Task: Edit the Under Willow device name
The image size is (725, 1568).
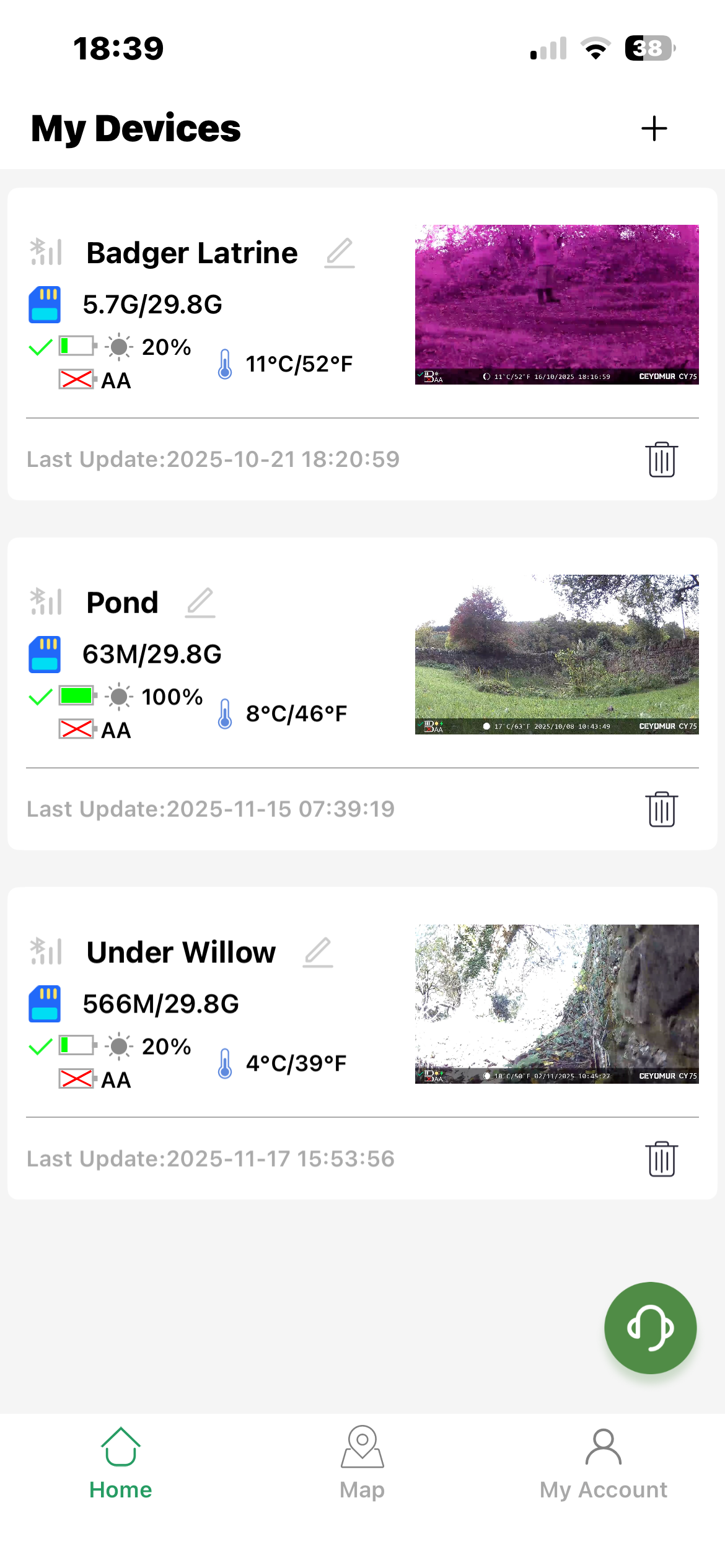Action: tap(318, 952)
